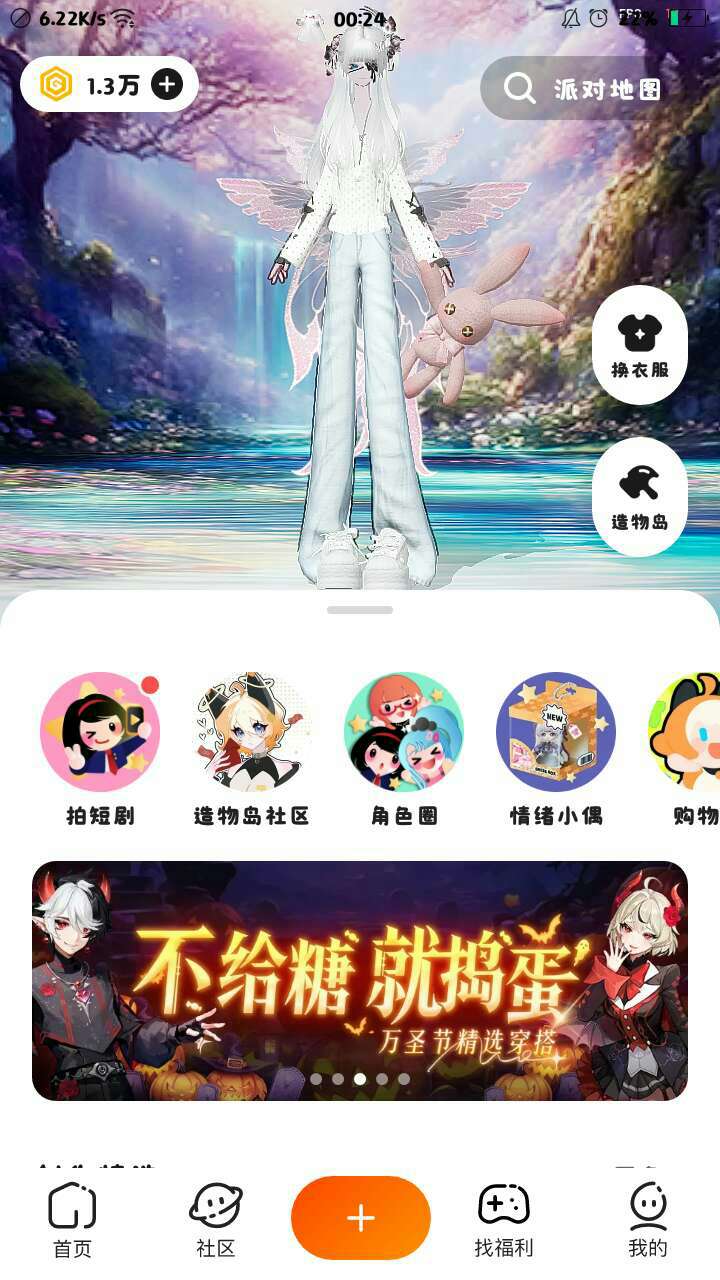
Task: Open the 购物 shortcut
Action: [689, 750]
